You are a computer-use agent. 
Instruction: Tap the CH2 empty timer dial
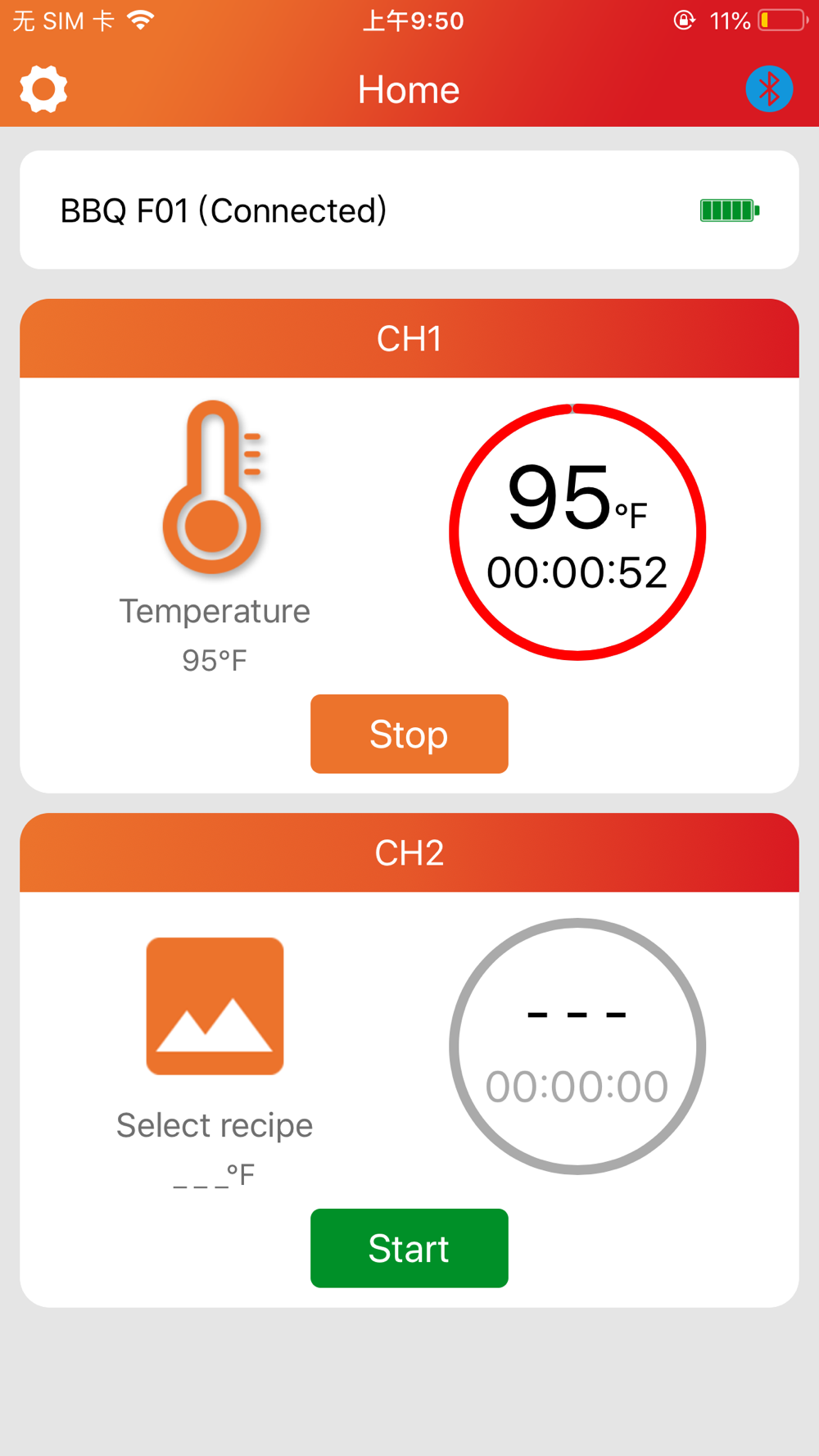[577, 1047]
